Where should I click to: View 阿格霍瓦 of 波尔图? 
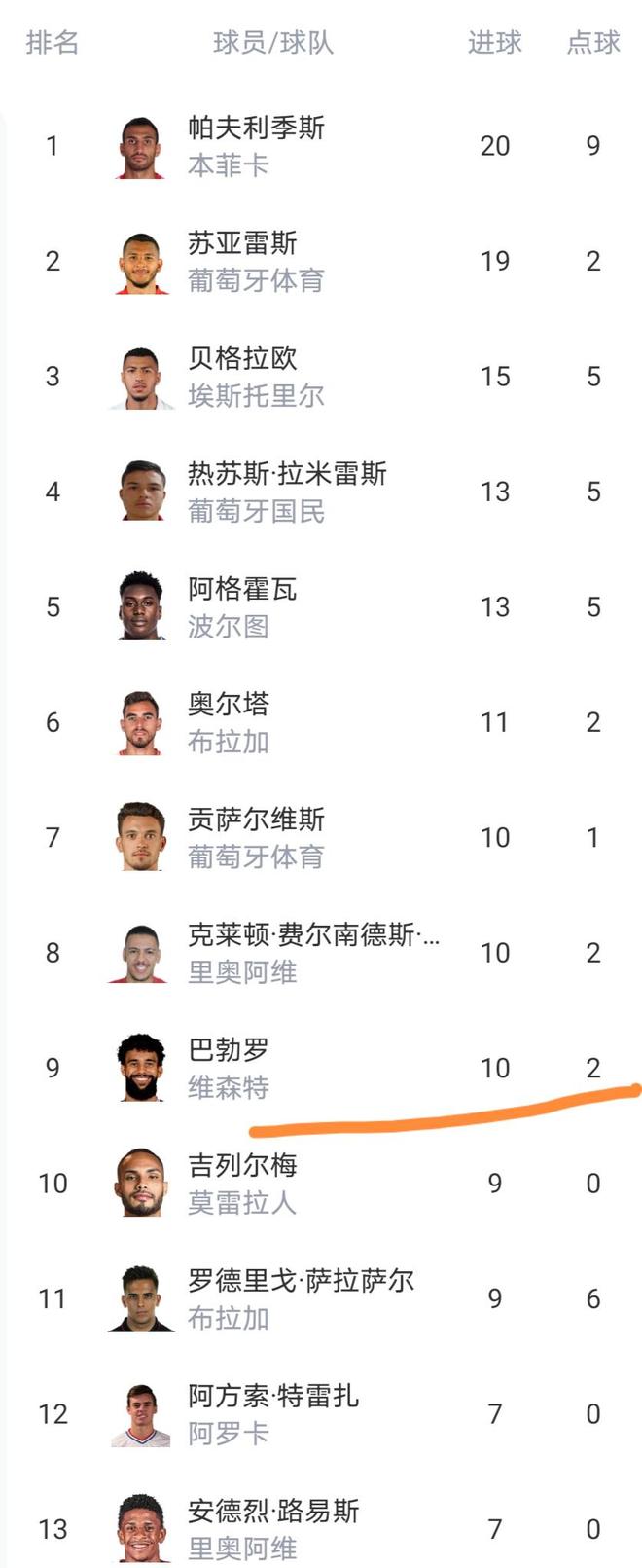coord(242,606)
